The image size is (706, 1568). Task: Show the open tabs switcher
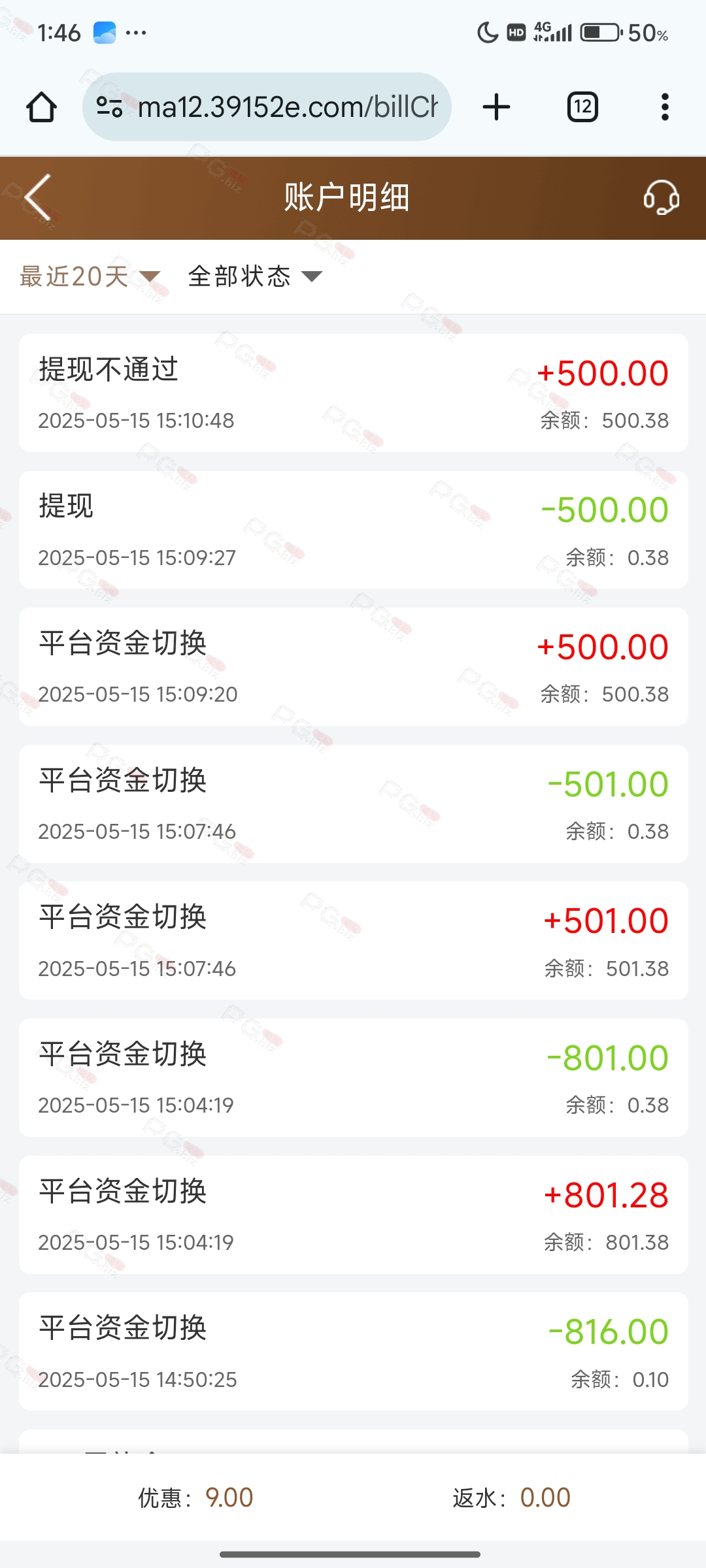coord(582,107)
